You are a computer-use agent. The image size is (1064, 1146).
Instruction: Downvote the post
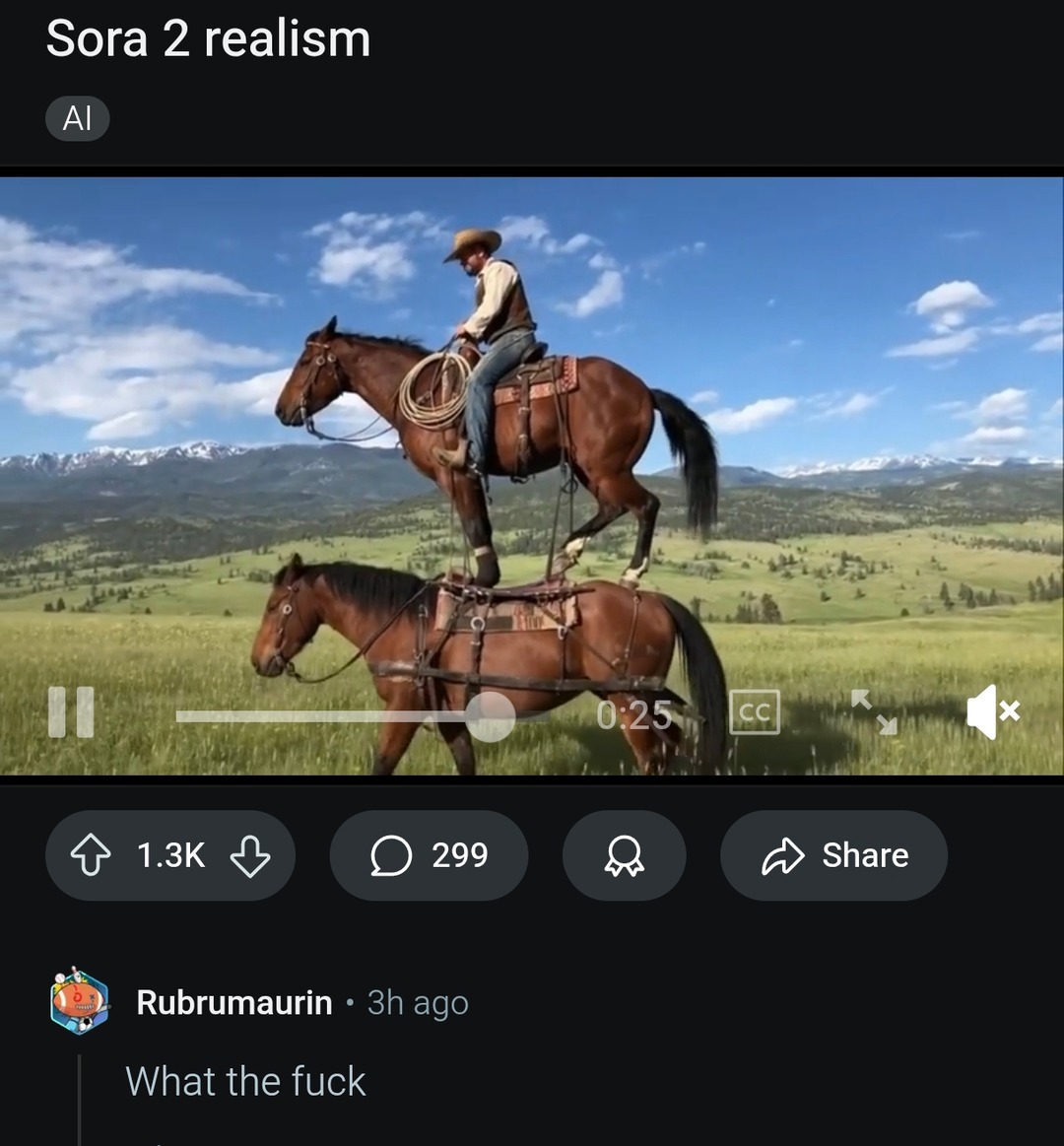pyautogui.click(x=250, y=855)
